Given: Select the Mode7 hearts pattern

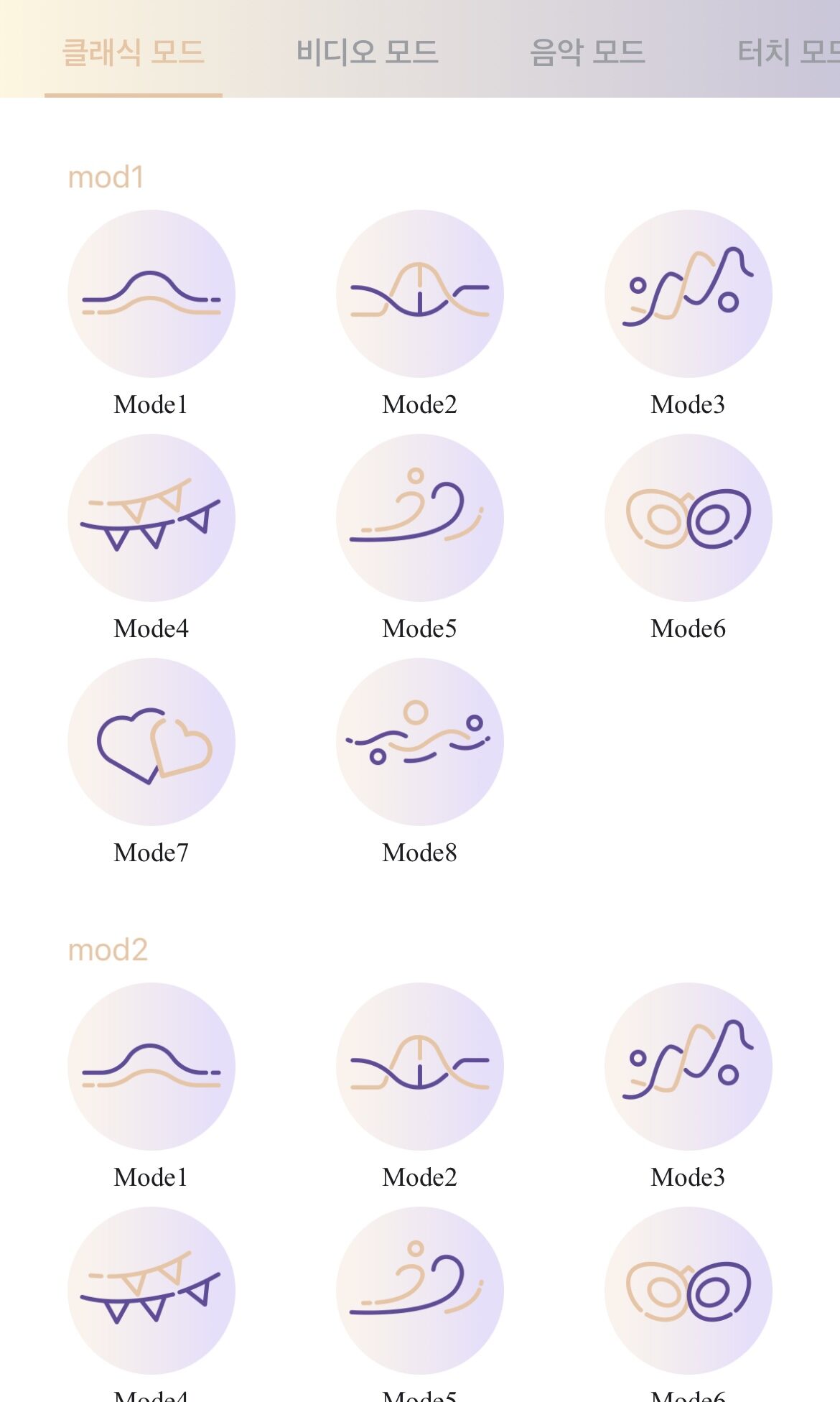Looking at the screenshot, I should [x=151, y=742].
